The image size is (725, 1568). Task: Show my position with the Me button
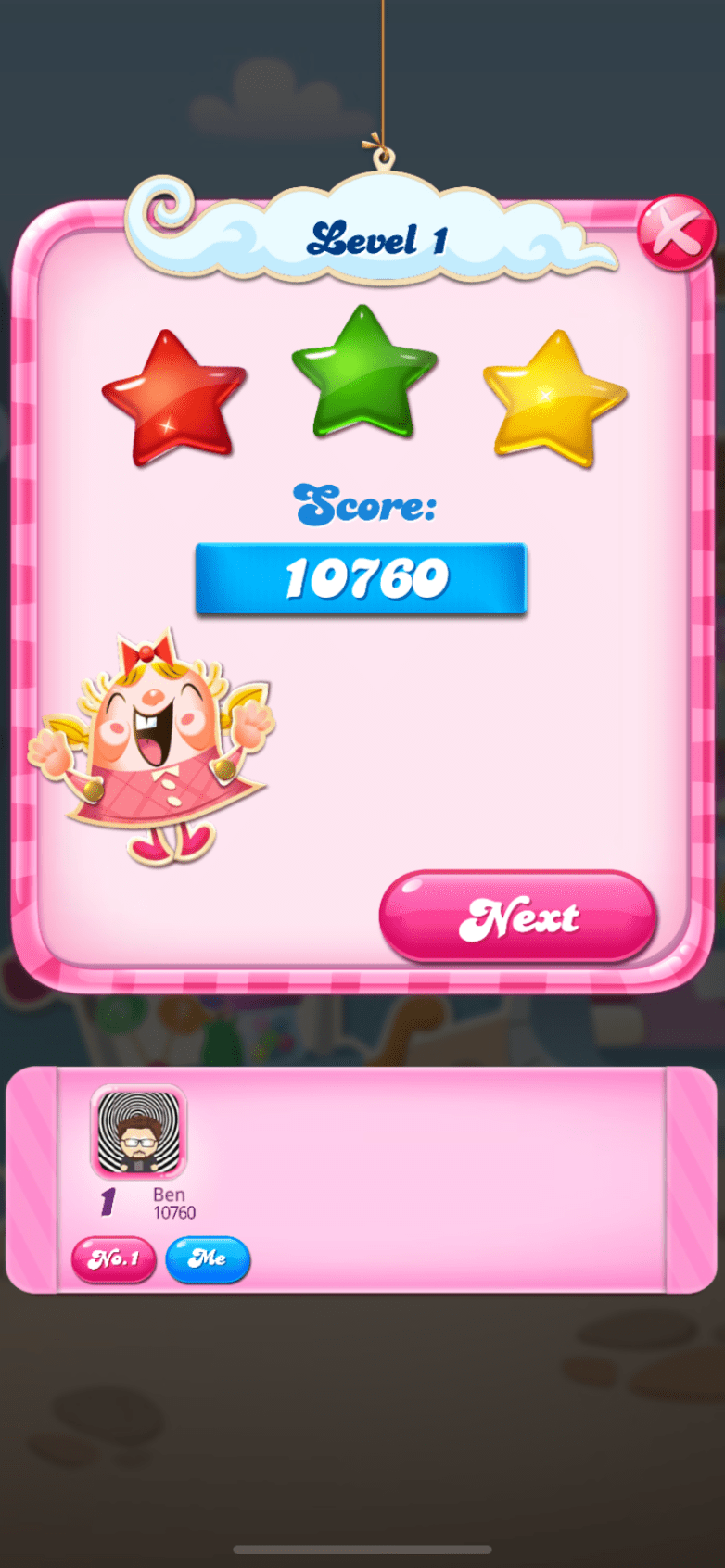point(208,1258)
